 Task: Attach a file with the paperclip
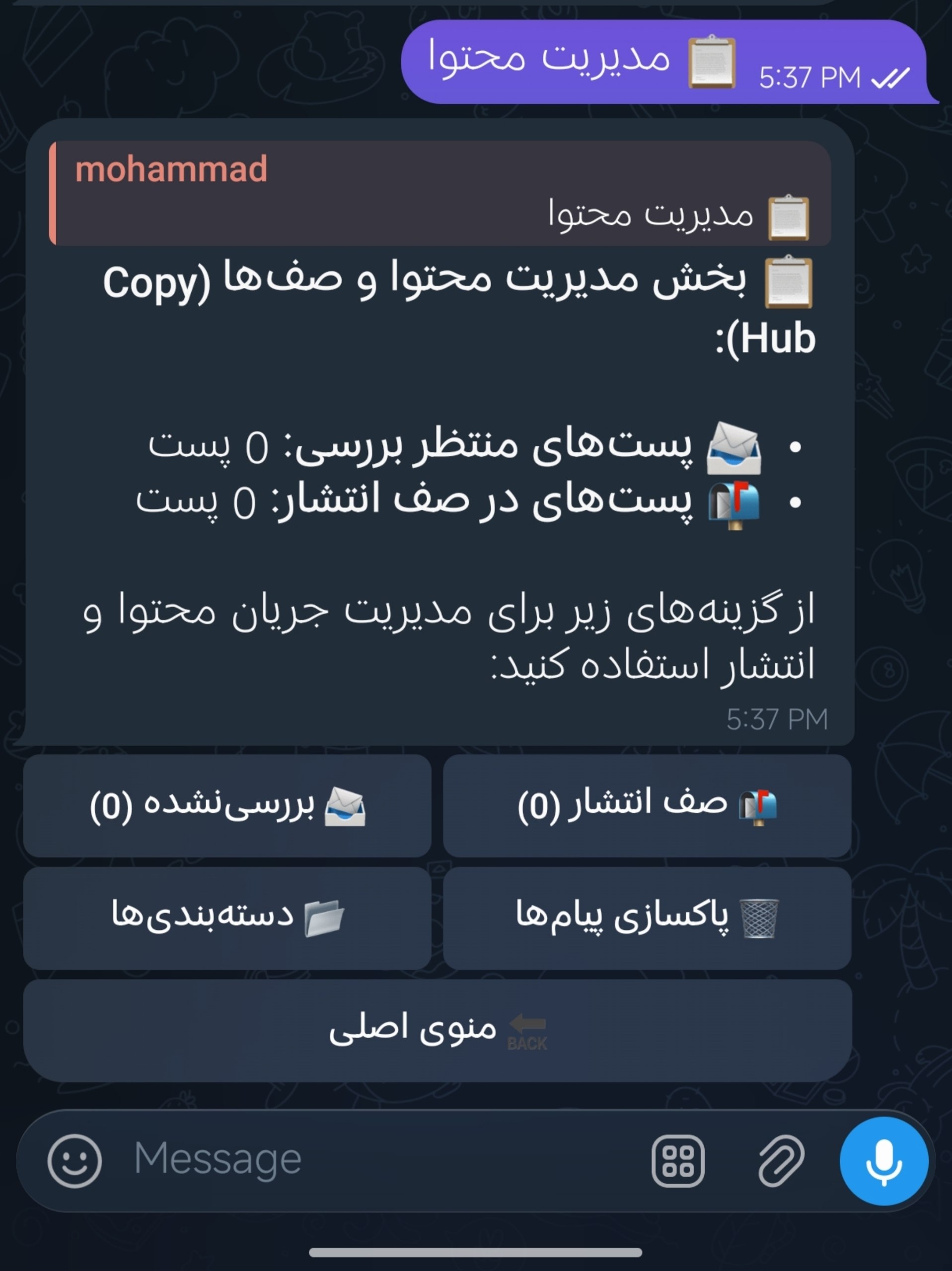(781, 1161)
